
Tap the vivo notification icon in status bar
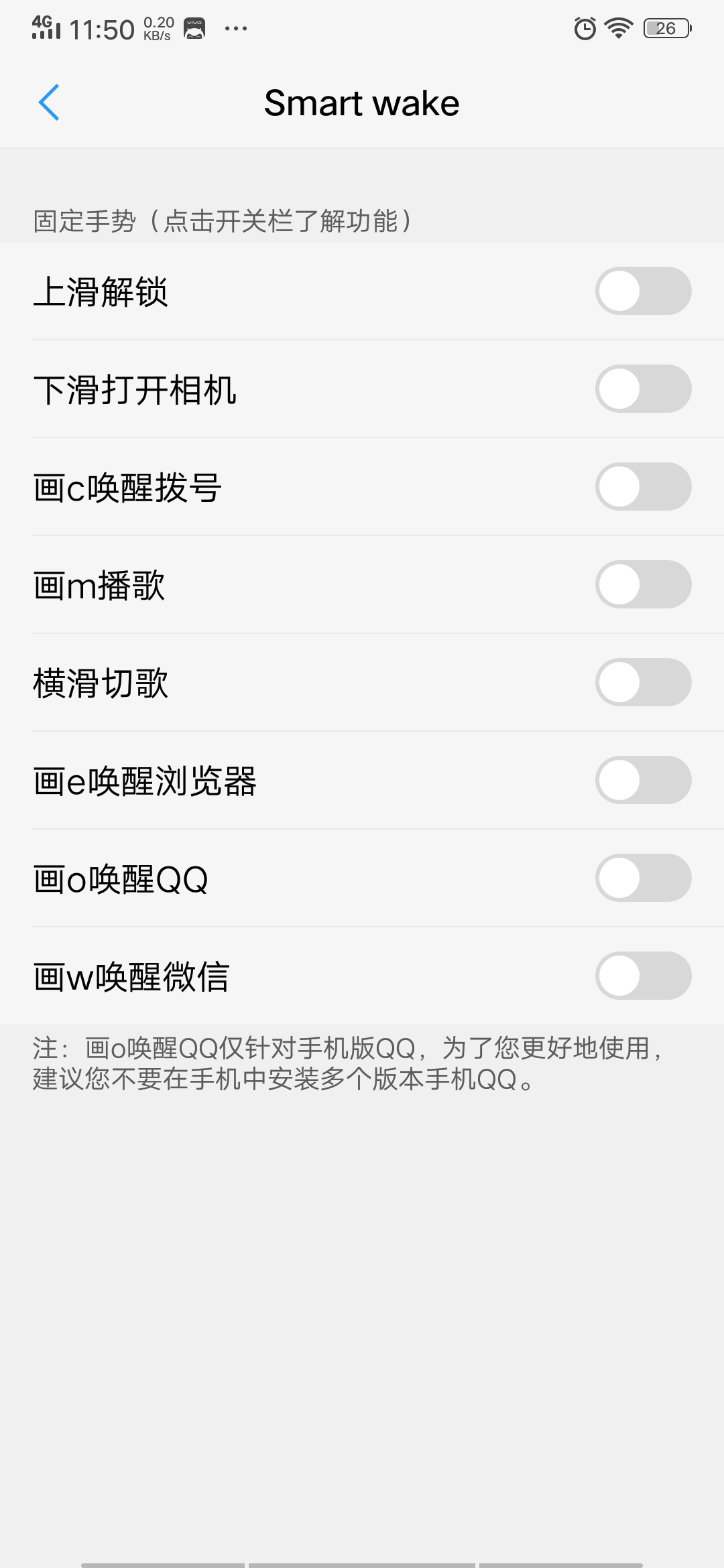(196, 29)
